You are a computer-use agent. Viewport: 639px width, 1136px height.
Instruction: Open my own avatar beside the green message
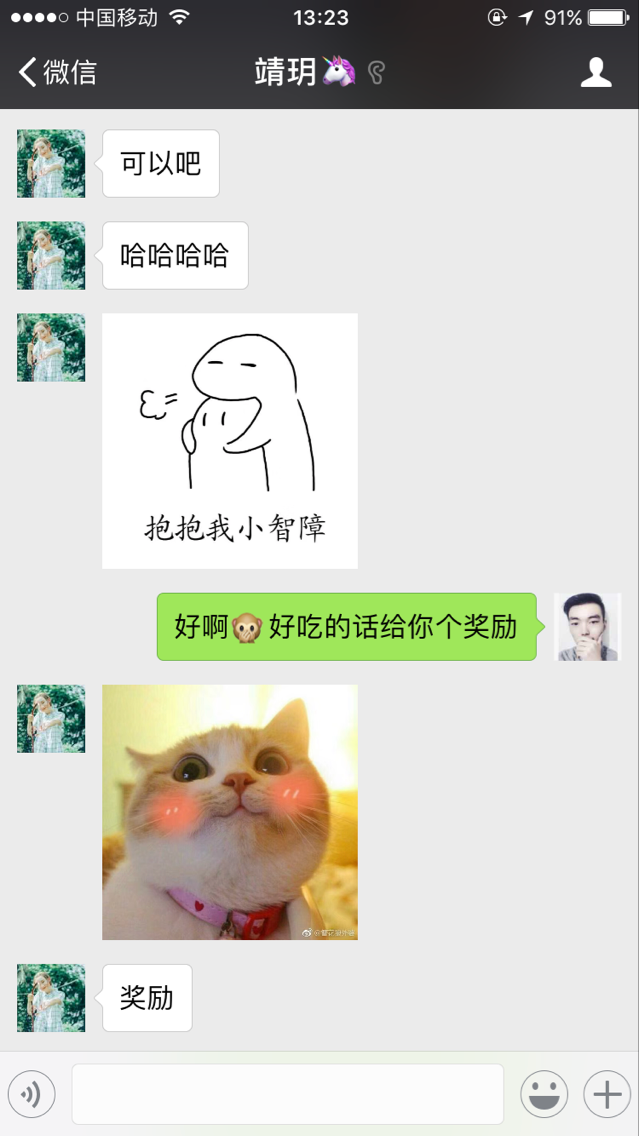(588, 627)
